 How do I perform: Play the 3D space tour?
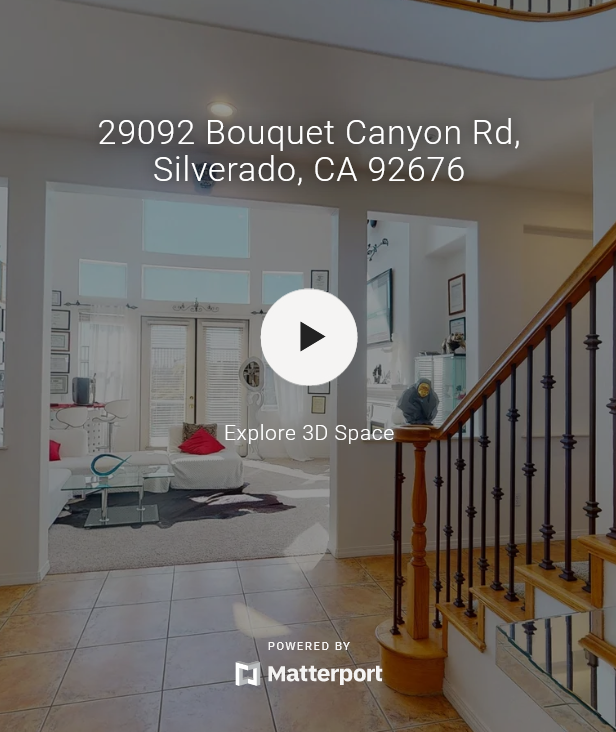coord(308,337)
